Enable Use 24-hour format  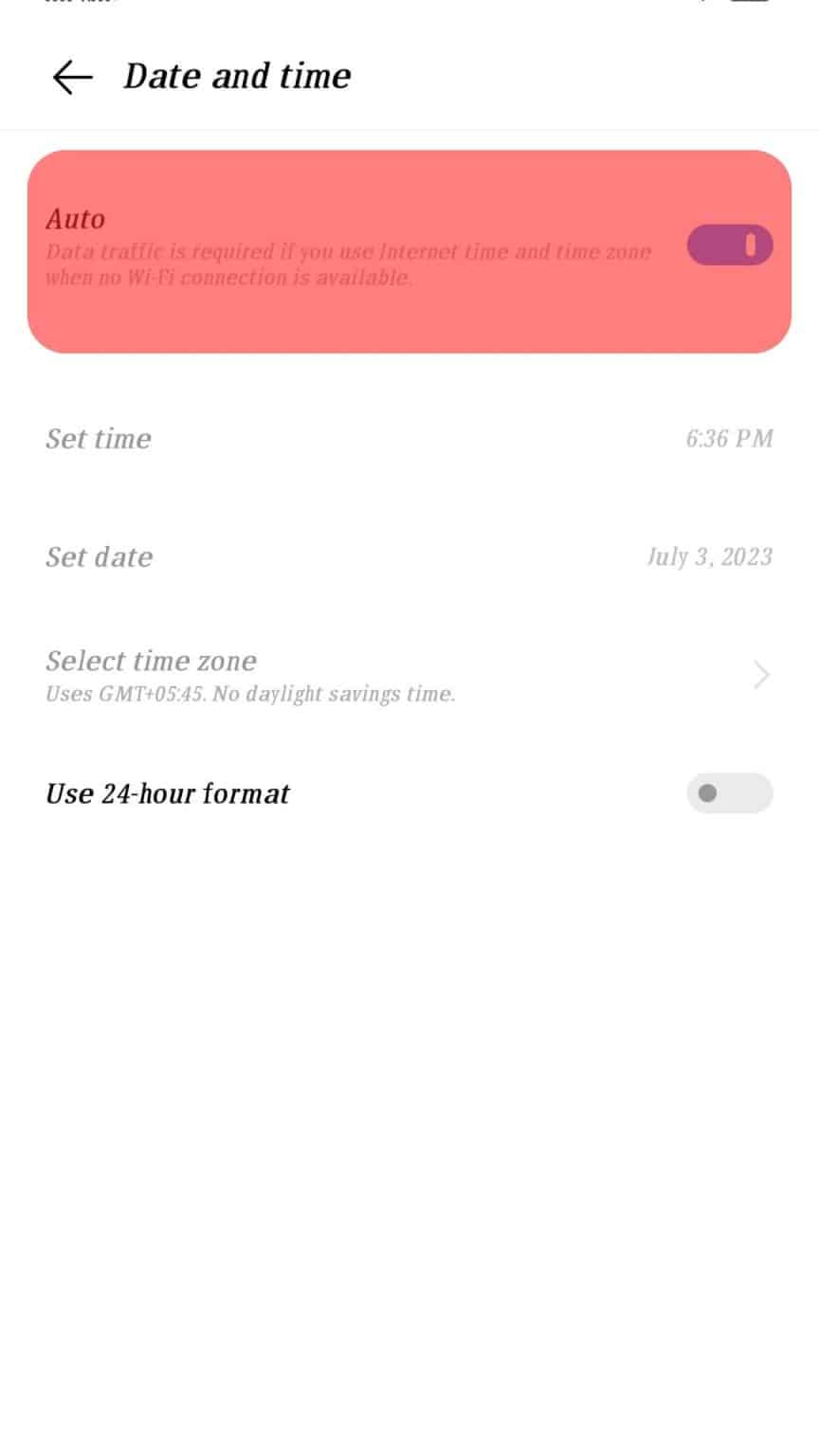tap(728, 793)
